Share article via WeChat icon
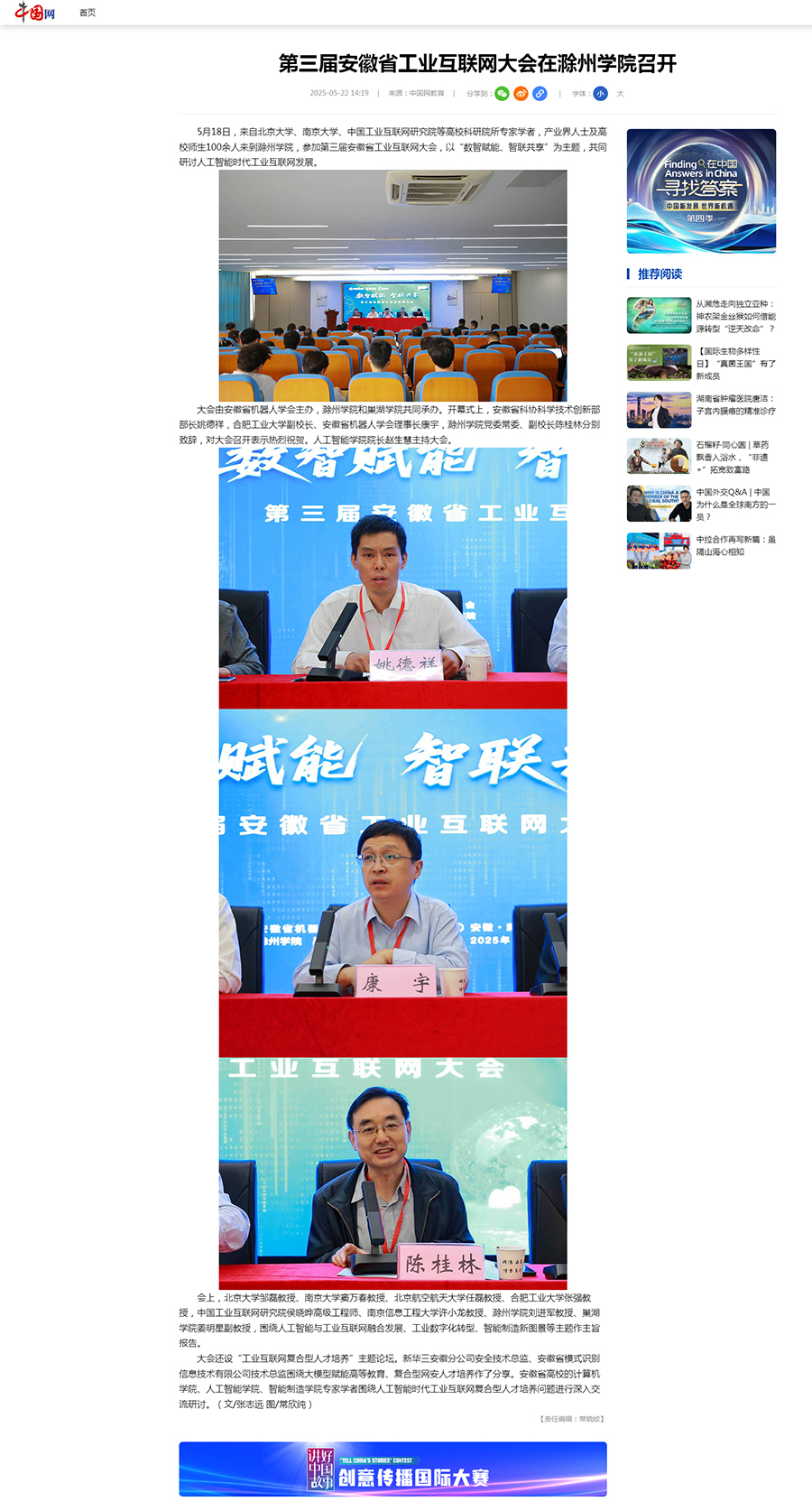This screenshot has width=812, height=1511. (x=503, y=93)
